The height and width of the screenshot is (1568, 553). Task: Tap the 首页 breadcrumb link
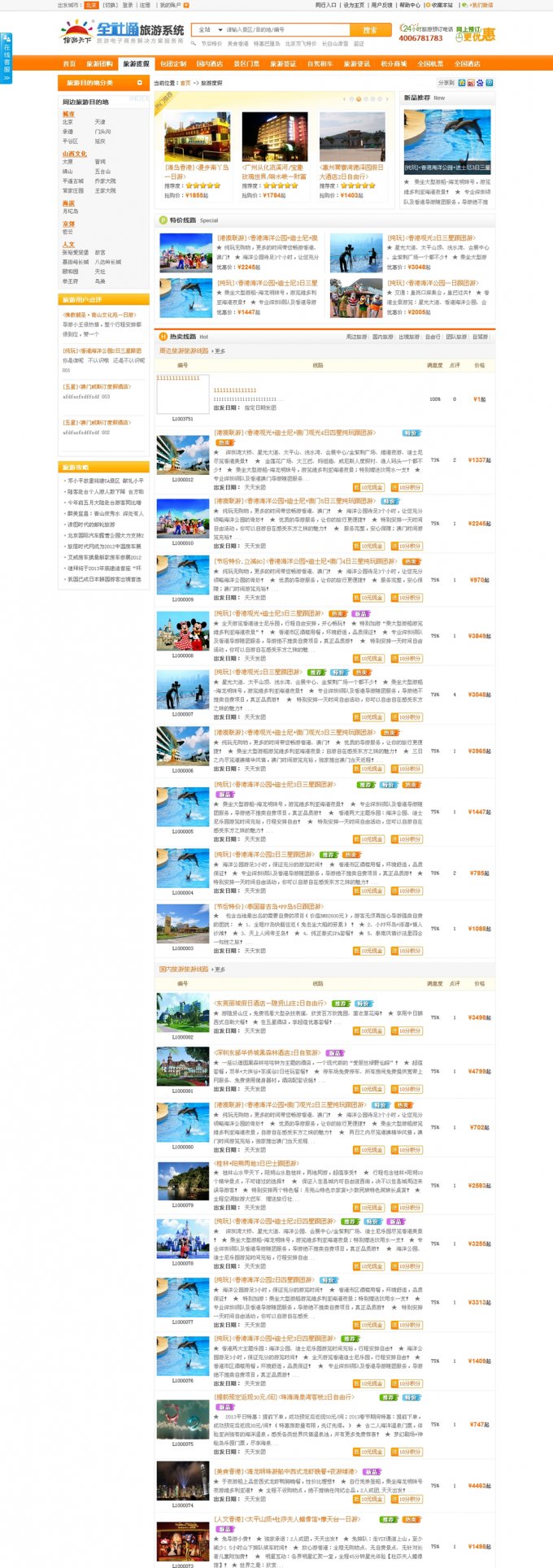pyautogui.click(x=185, y=83)
